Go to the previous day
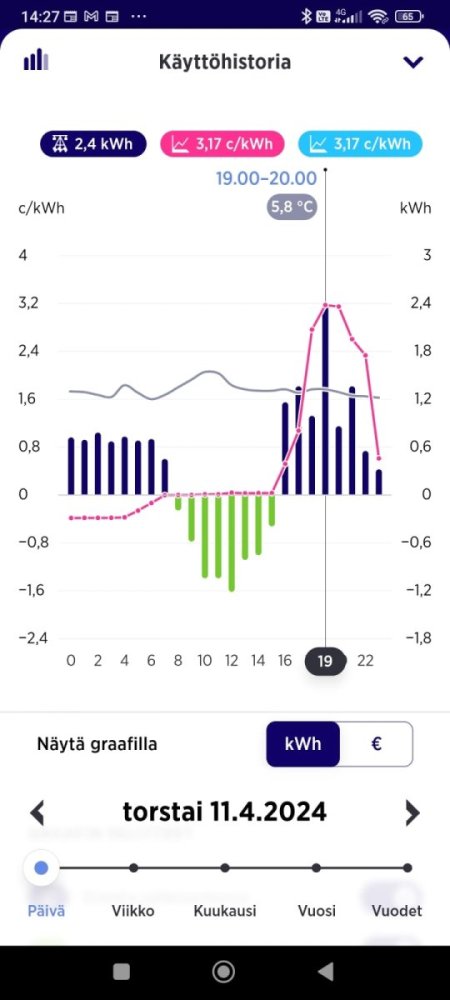This screenshot has width=450, height=1000. [38, 813]
